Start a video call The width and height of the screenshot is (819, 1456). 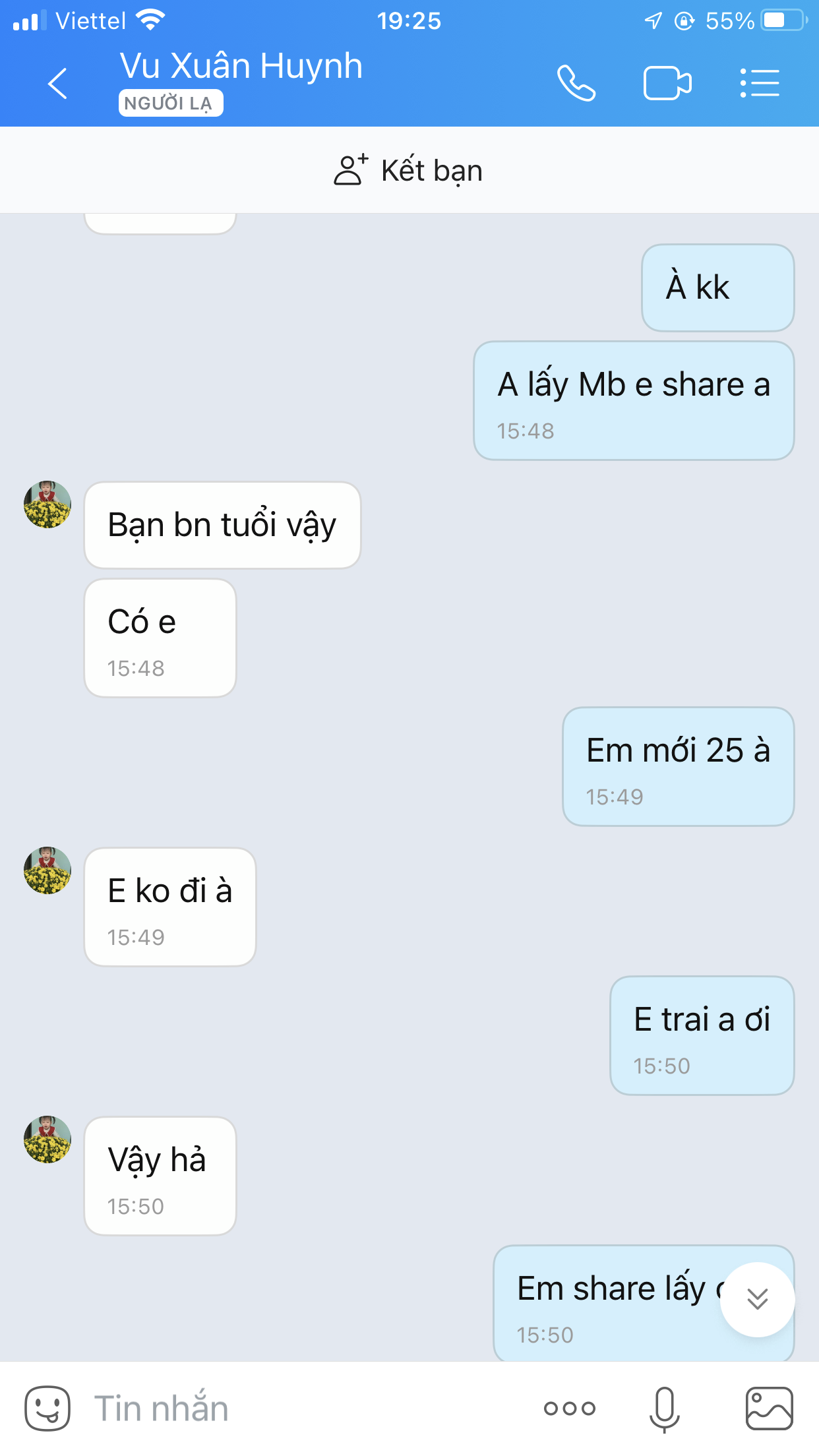click(667, 83)
